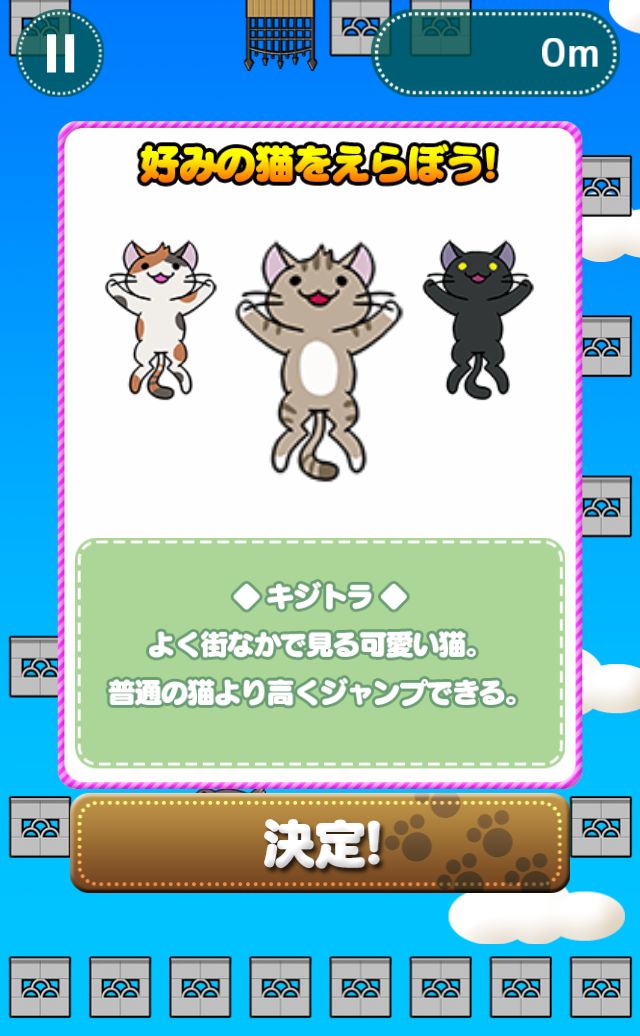Choose the black cat
This screenshot has height=1036, width=640.
[477, 317]
